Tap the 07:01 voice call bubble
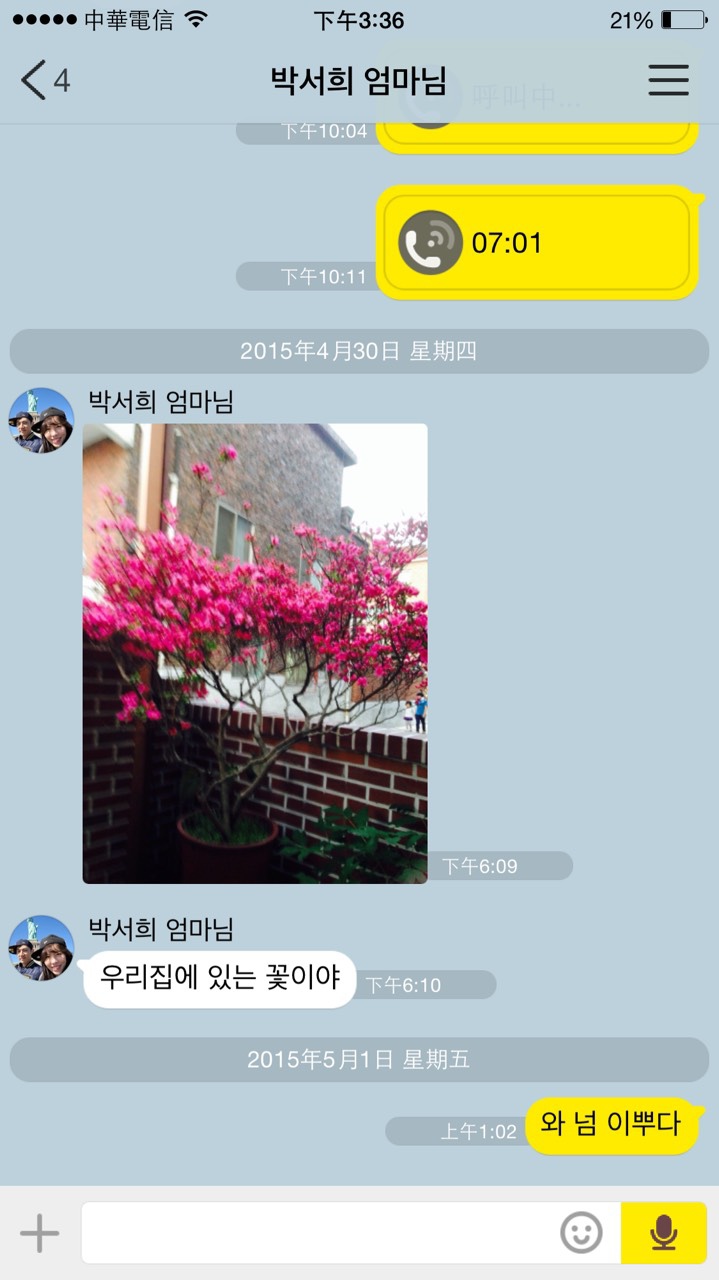719x1280 pixels. click(537, 242)
